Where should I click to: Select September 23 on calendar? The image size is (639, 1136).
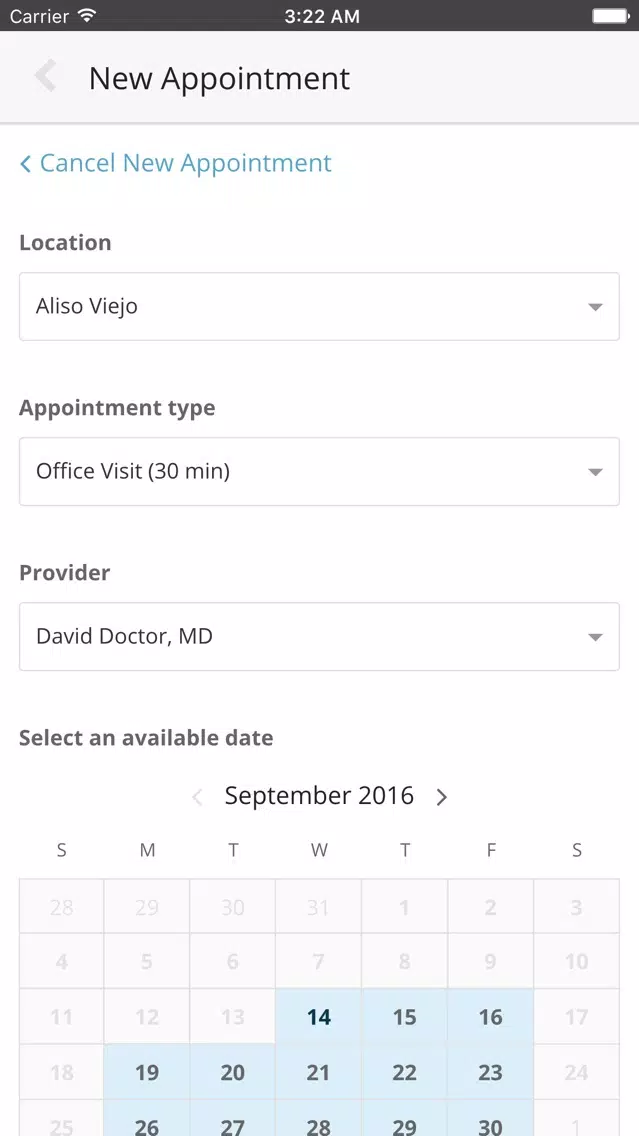coord(490,1072)
